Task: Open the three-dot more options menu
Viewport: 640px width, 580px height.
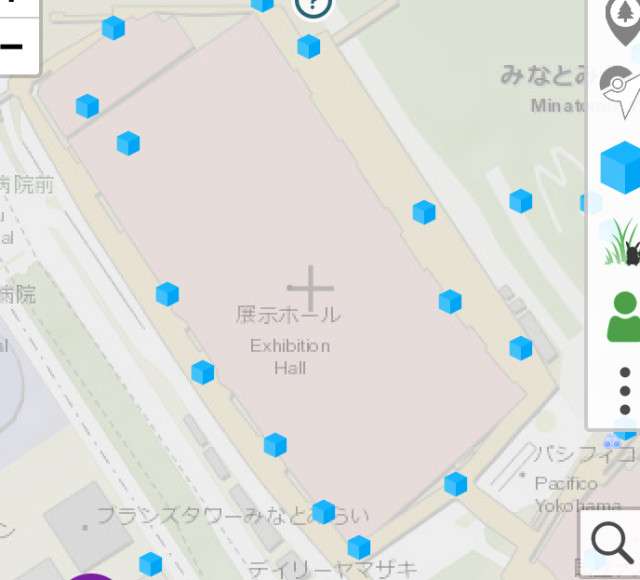Action: pyautogui.click(x=624, y=383)
